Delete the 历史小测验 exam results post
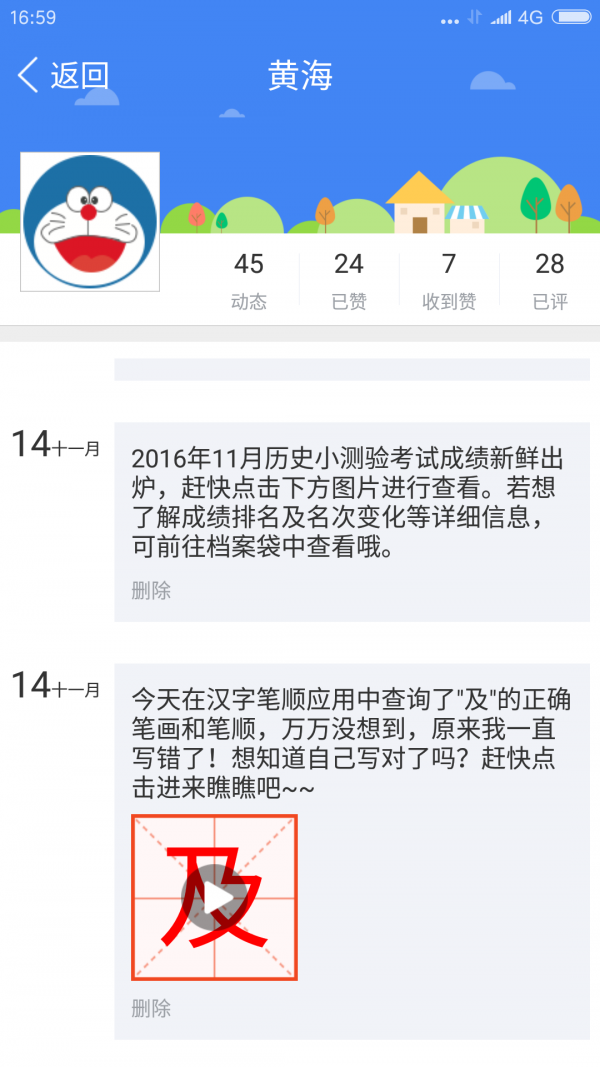 [151, 590]
